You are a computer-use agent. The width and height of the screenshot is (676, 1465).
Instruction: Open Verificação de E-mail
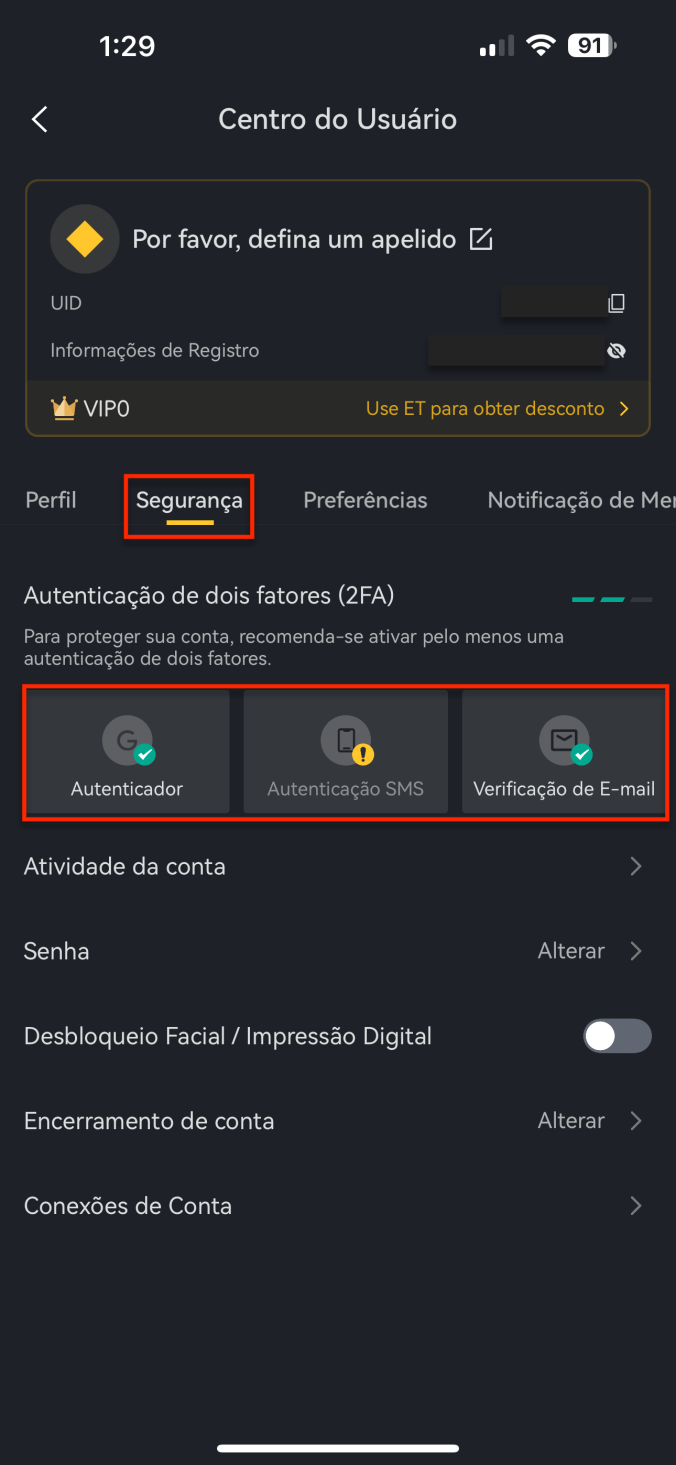click(563, 752)
